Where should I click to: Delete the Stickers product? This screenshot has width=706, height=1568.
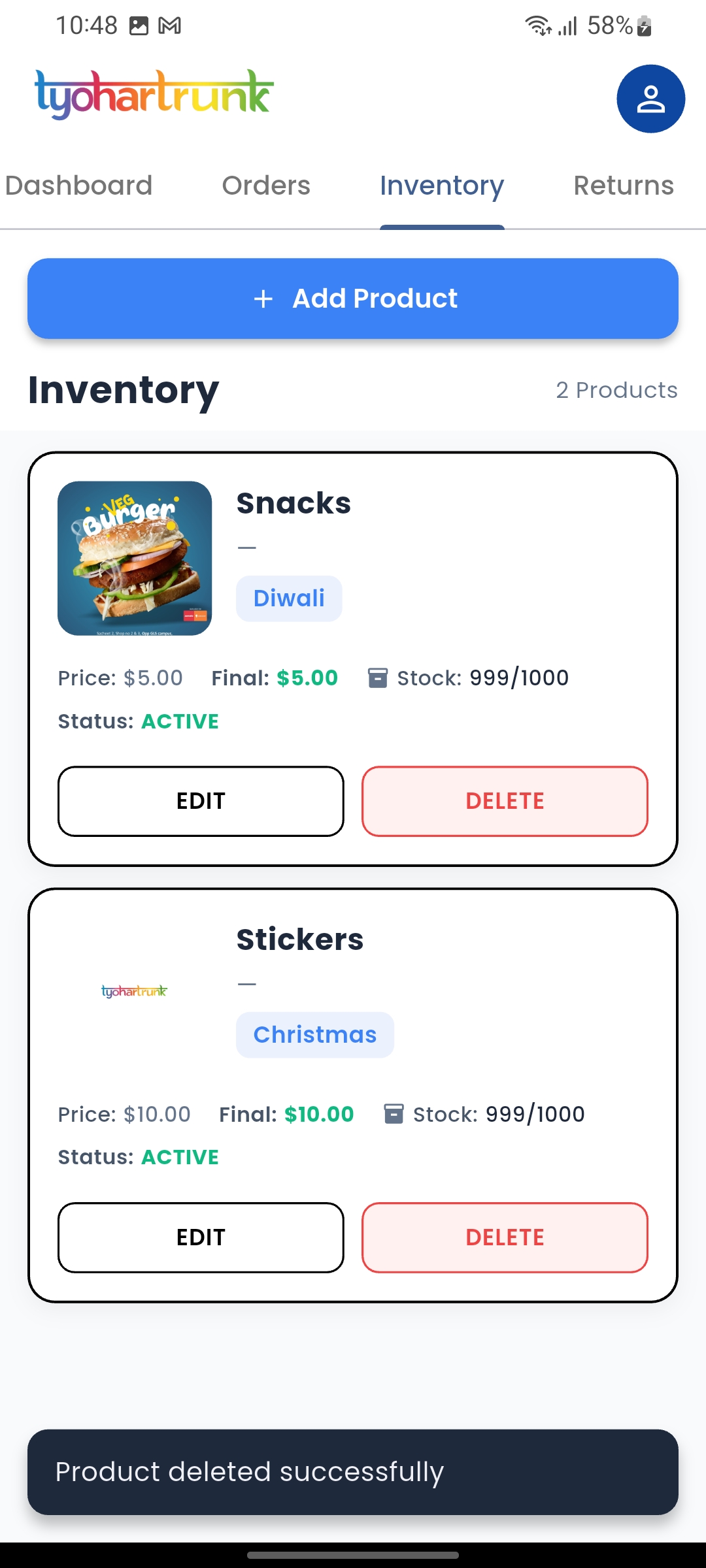[x=504, y=1237]
